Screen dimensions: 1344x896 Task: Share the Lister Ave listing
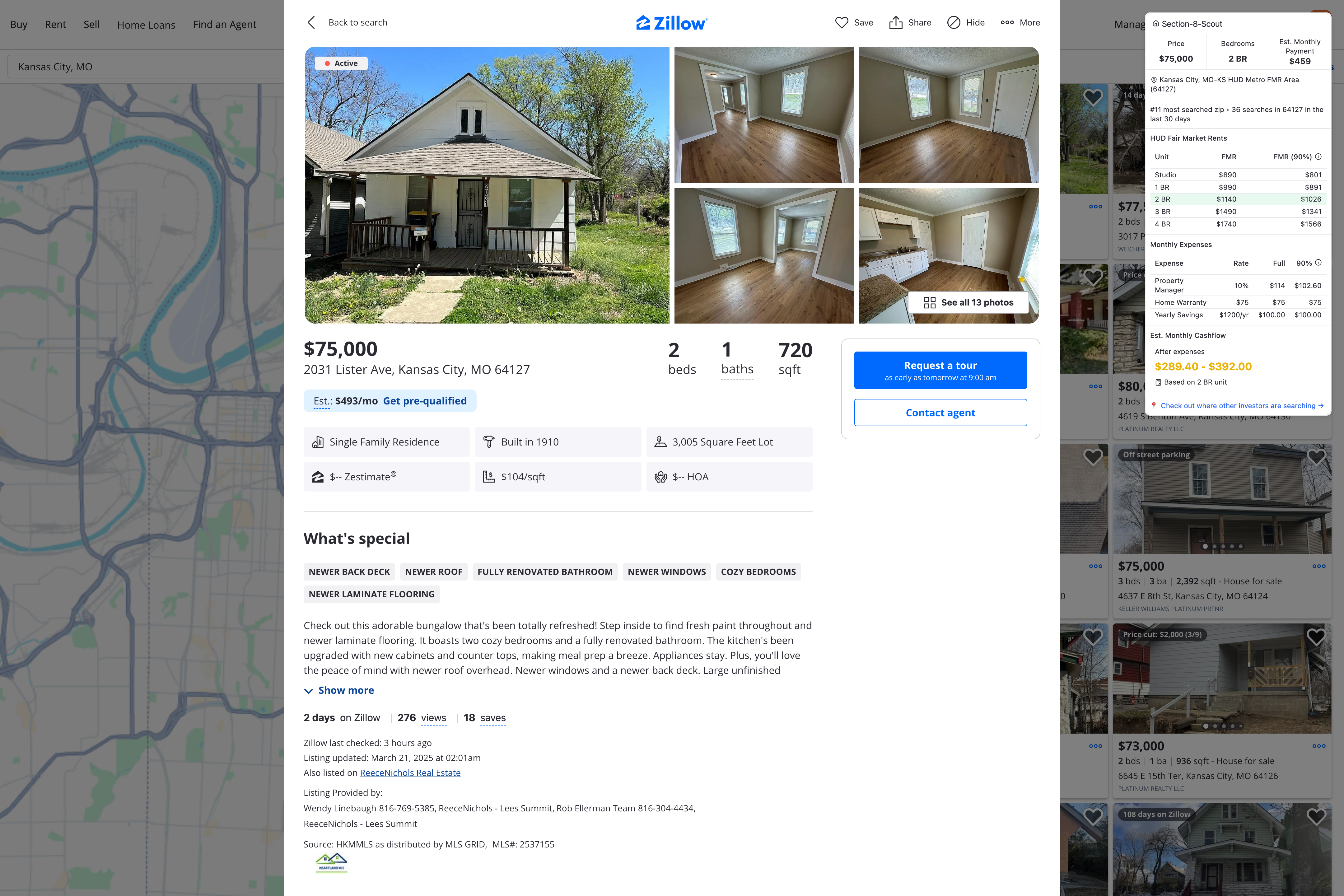click(x=910, y=23)
